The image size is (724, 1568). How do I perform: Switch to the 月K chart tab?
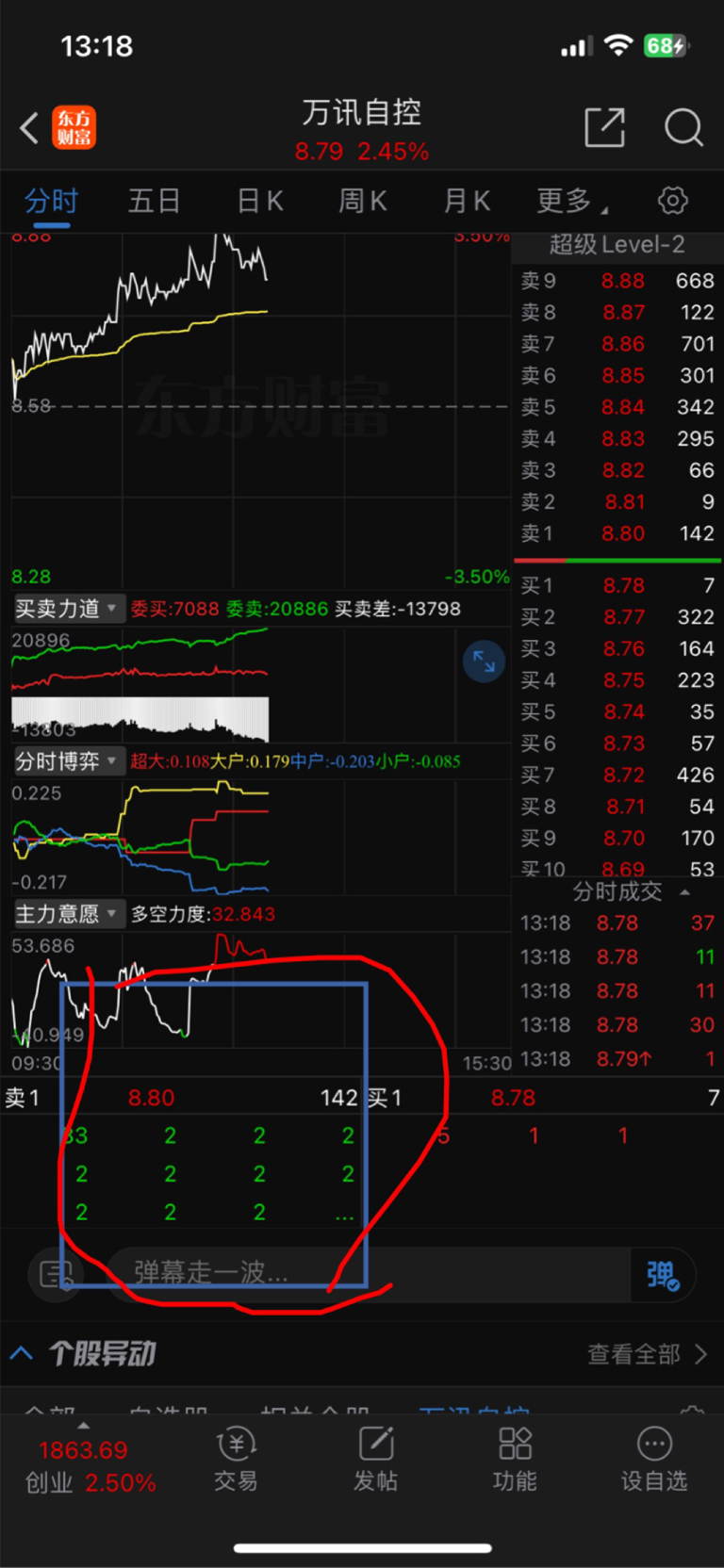click(x=467, y=201)
